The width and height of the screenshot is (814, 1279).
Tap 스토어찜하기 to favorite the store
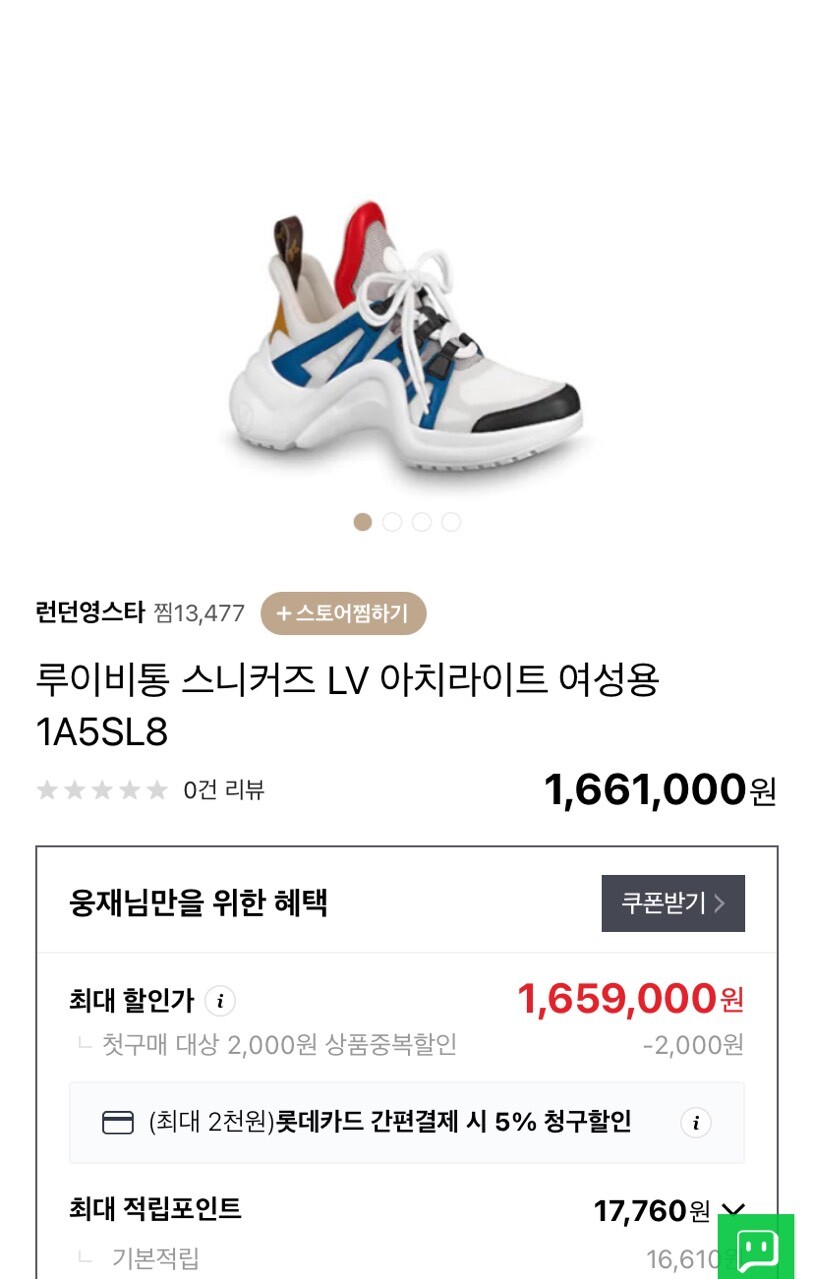click(343, 613)
